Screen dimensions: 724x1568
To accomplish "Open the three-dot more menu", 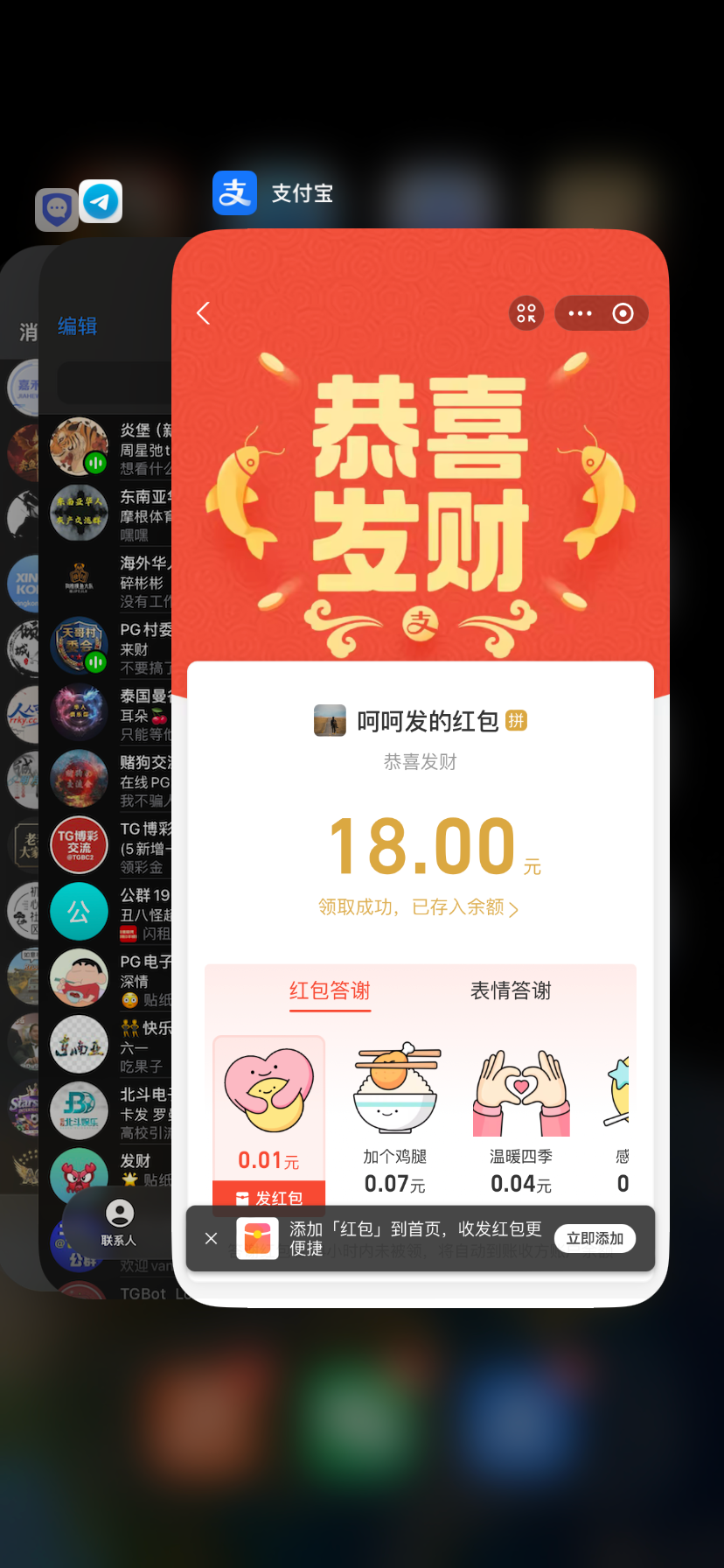I will coord(580,313).
